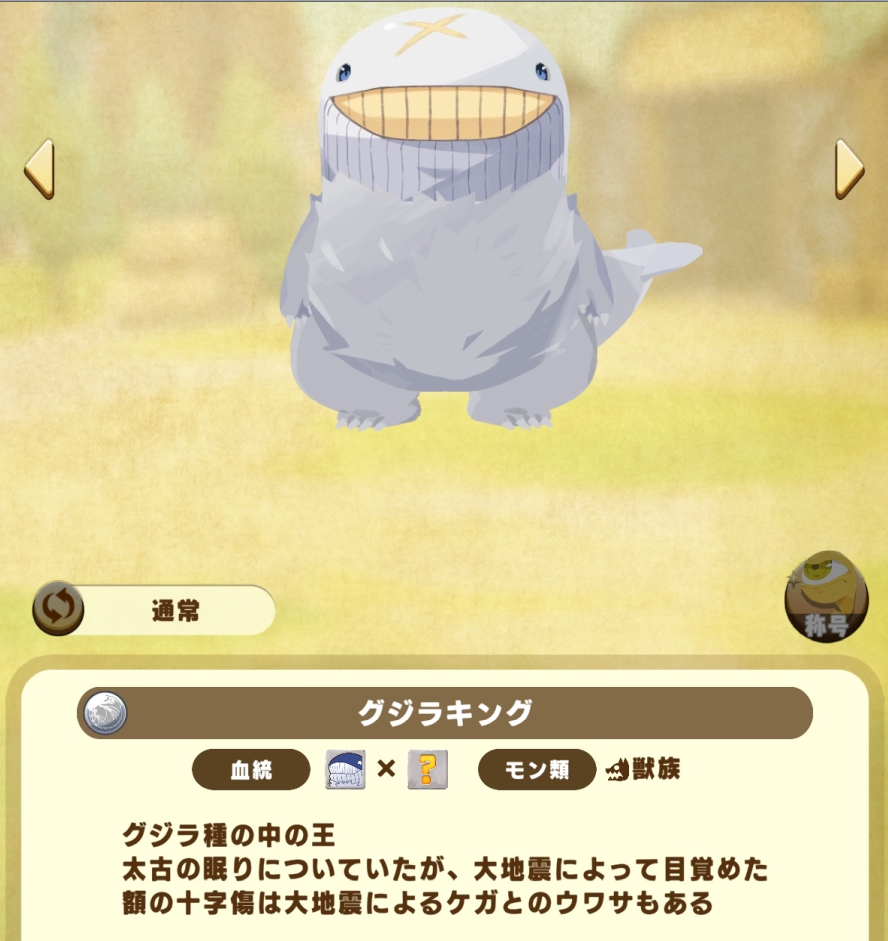Open the first bloodline parent monster icon
Image resolution: width=888 pixels, height=941 pixels.
pyautogui.click(x=345, y=769)
